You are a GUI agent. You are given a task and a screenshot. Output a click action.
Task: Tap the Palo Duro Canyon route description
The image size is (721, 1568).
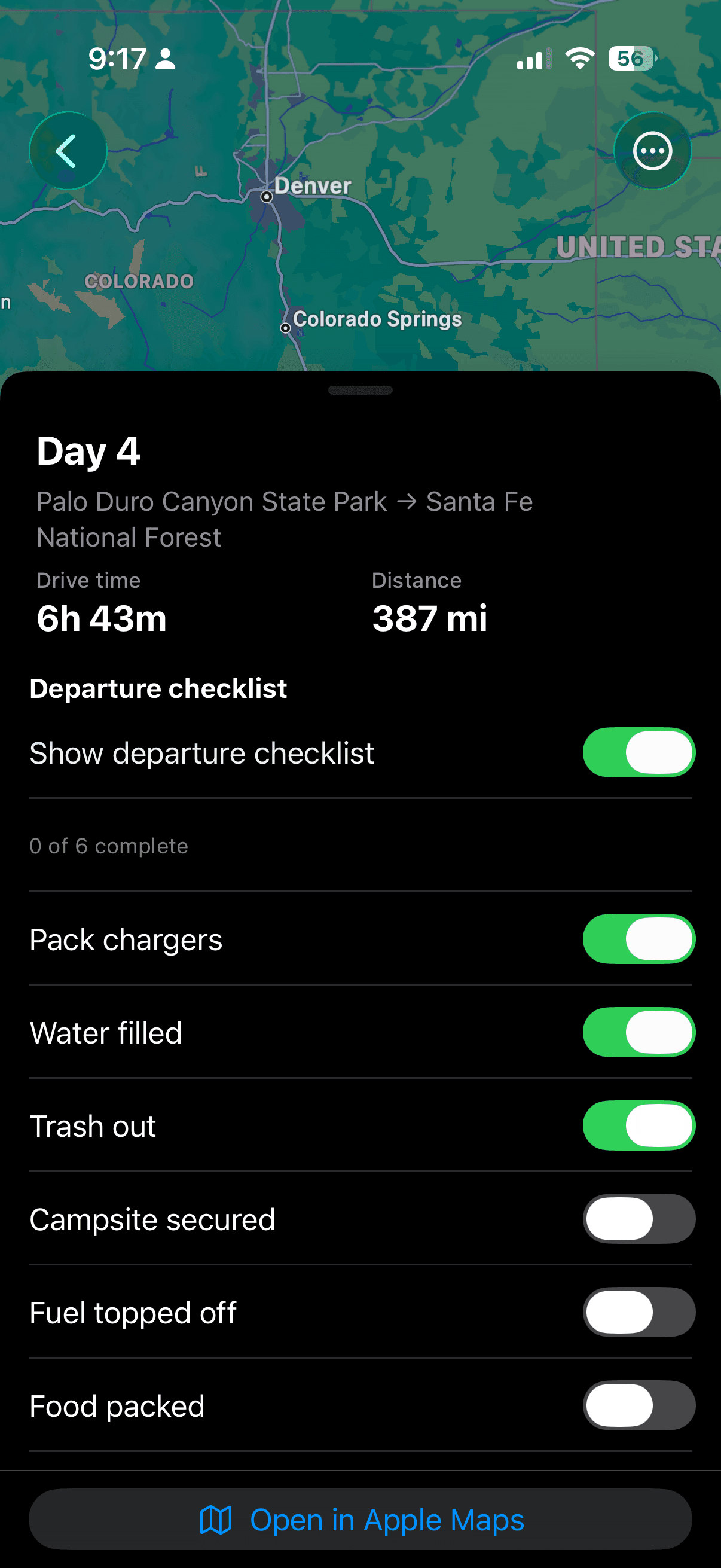click(285, 518)
